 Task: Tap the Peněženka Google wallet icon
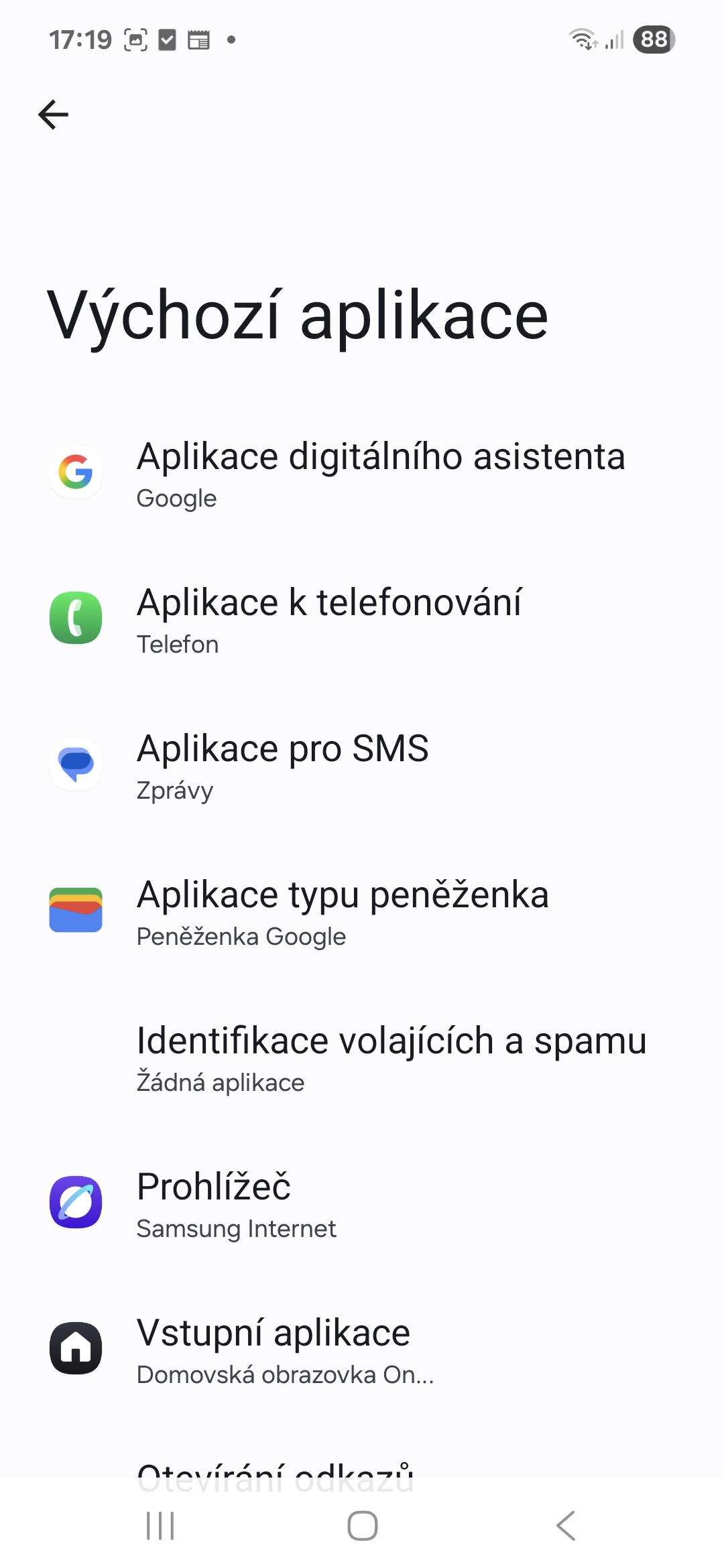[75, 909]
